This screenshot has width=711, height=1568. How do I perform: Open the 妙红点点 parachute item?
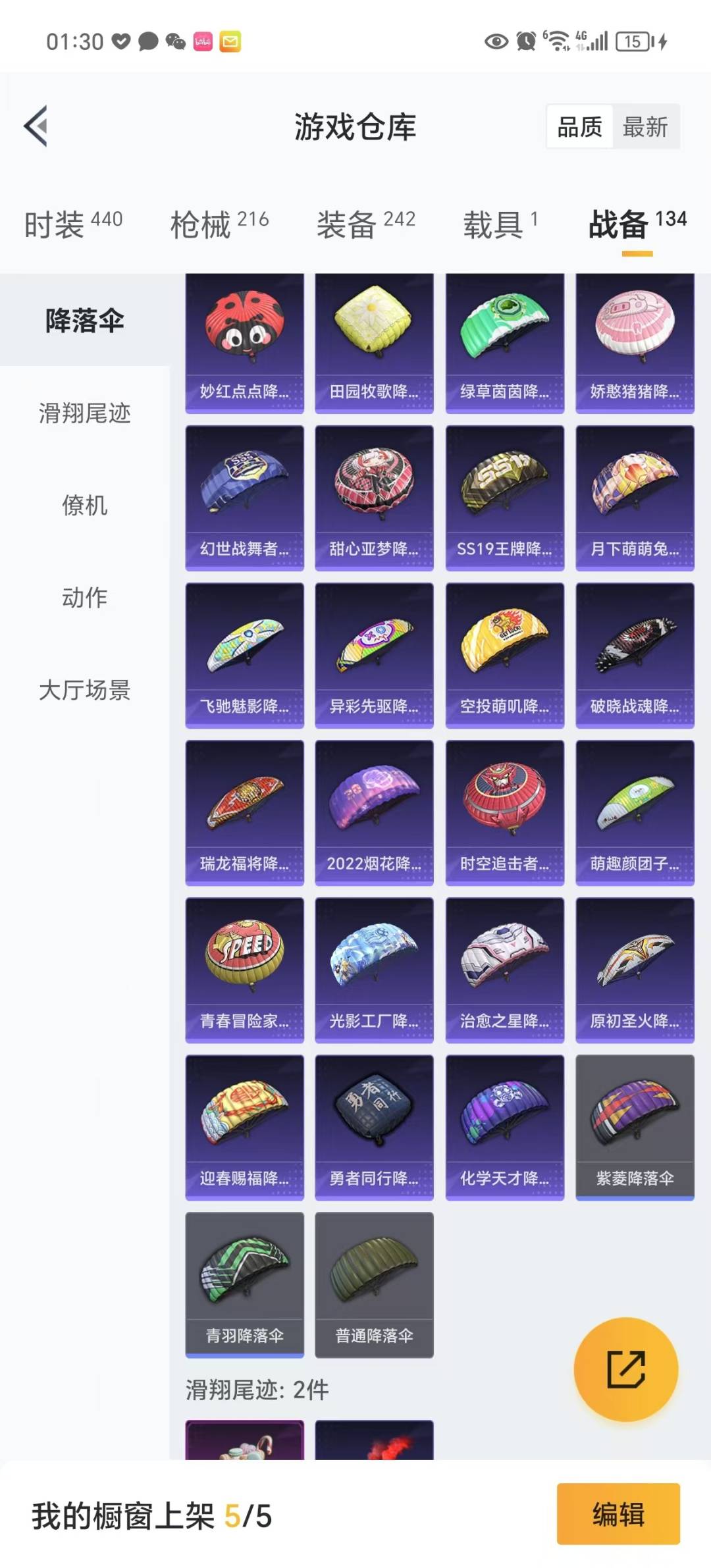point(244,342)
